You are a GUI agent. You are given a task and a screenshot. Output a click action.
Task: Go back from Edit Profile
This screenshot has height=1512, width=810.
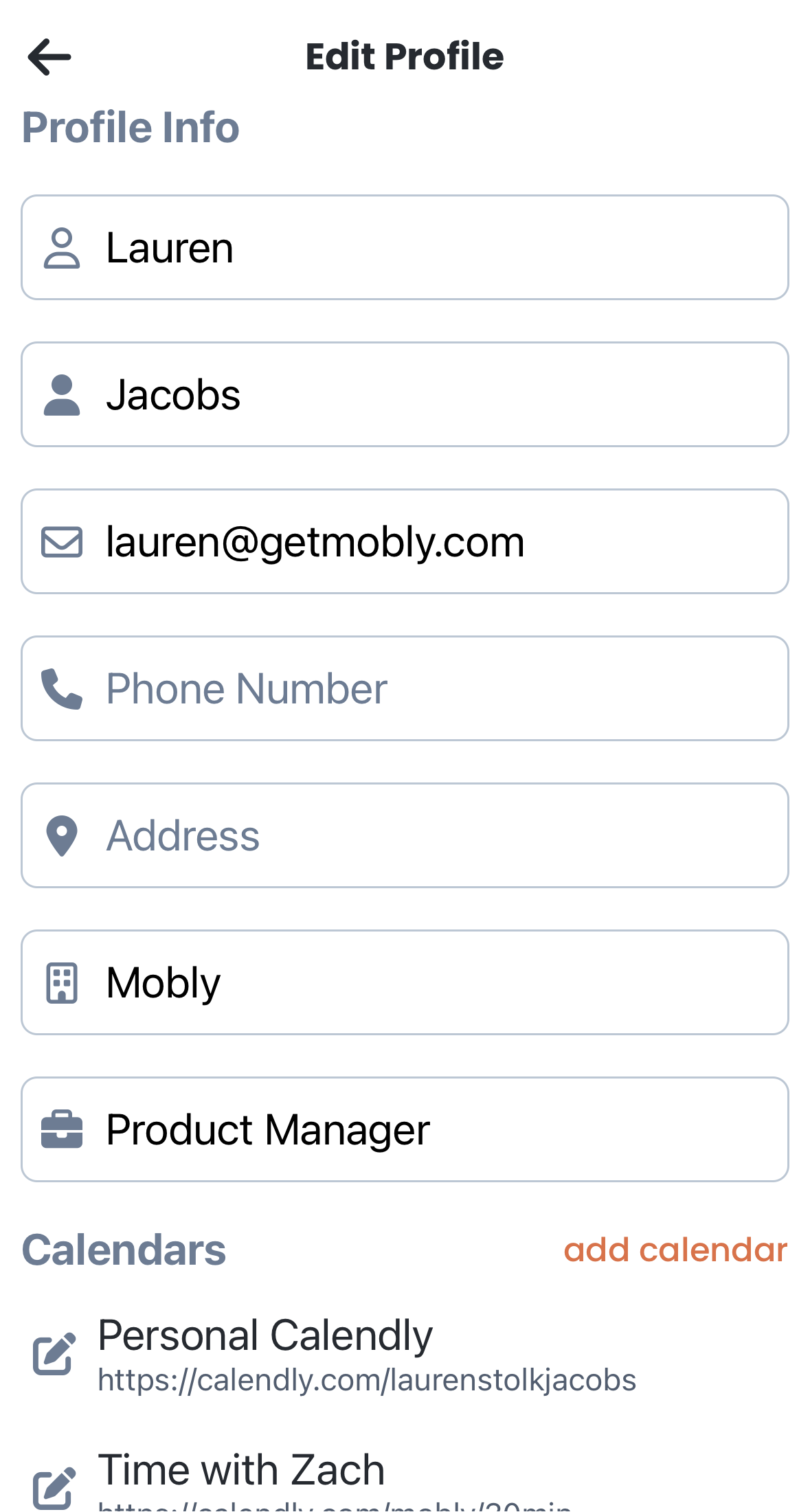(49, 56)
